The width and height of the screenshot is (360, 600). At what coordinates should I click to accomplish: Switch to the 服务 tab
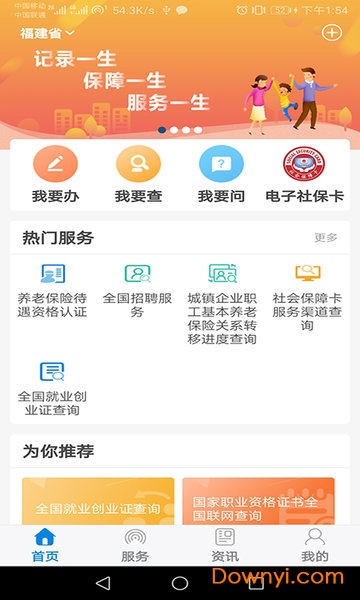click(x=135, y=545)
